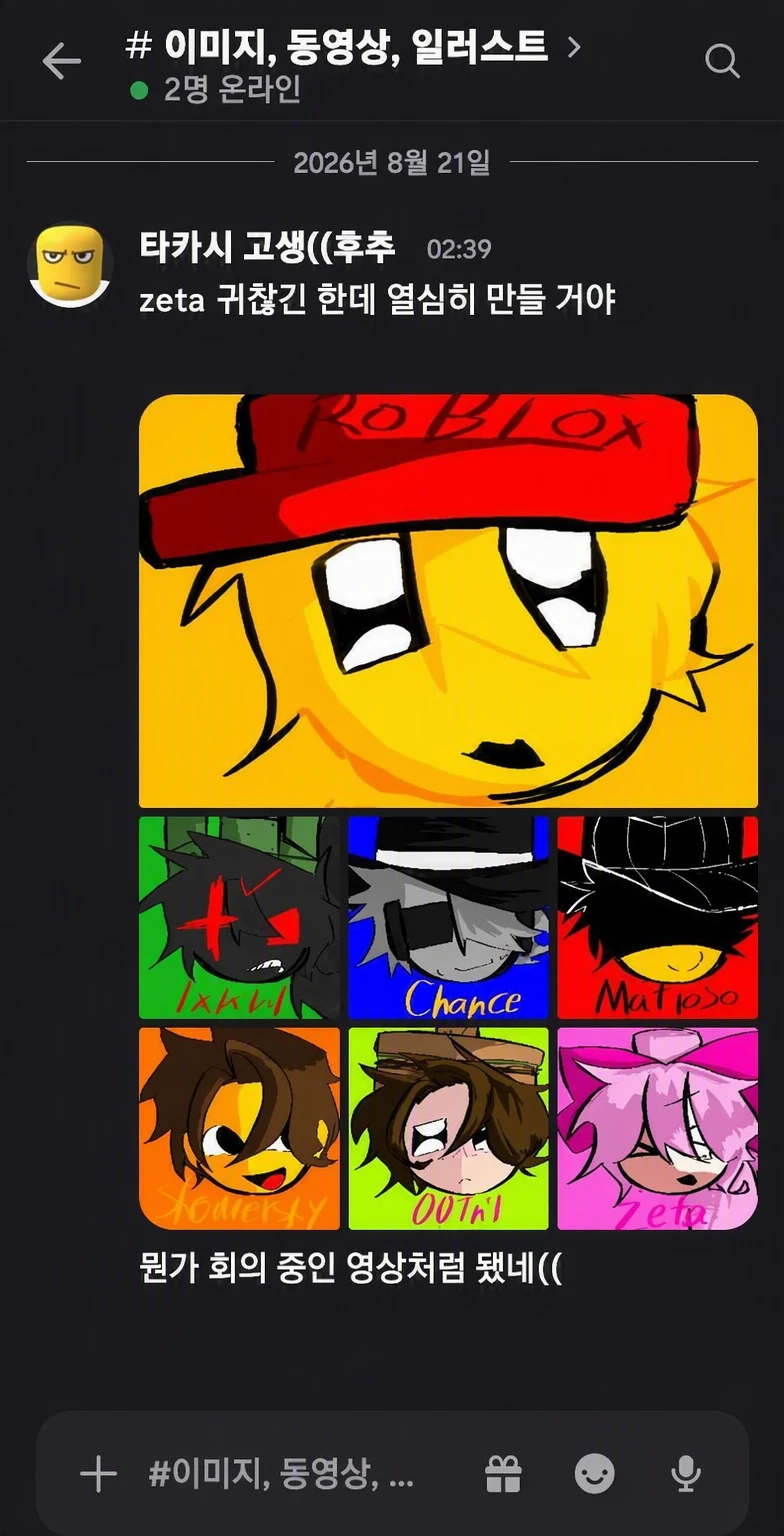Screen dimensions: 784x1536
Task: Open the pink Zeta image tile
Action: pos(657,1128)
